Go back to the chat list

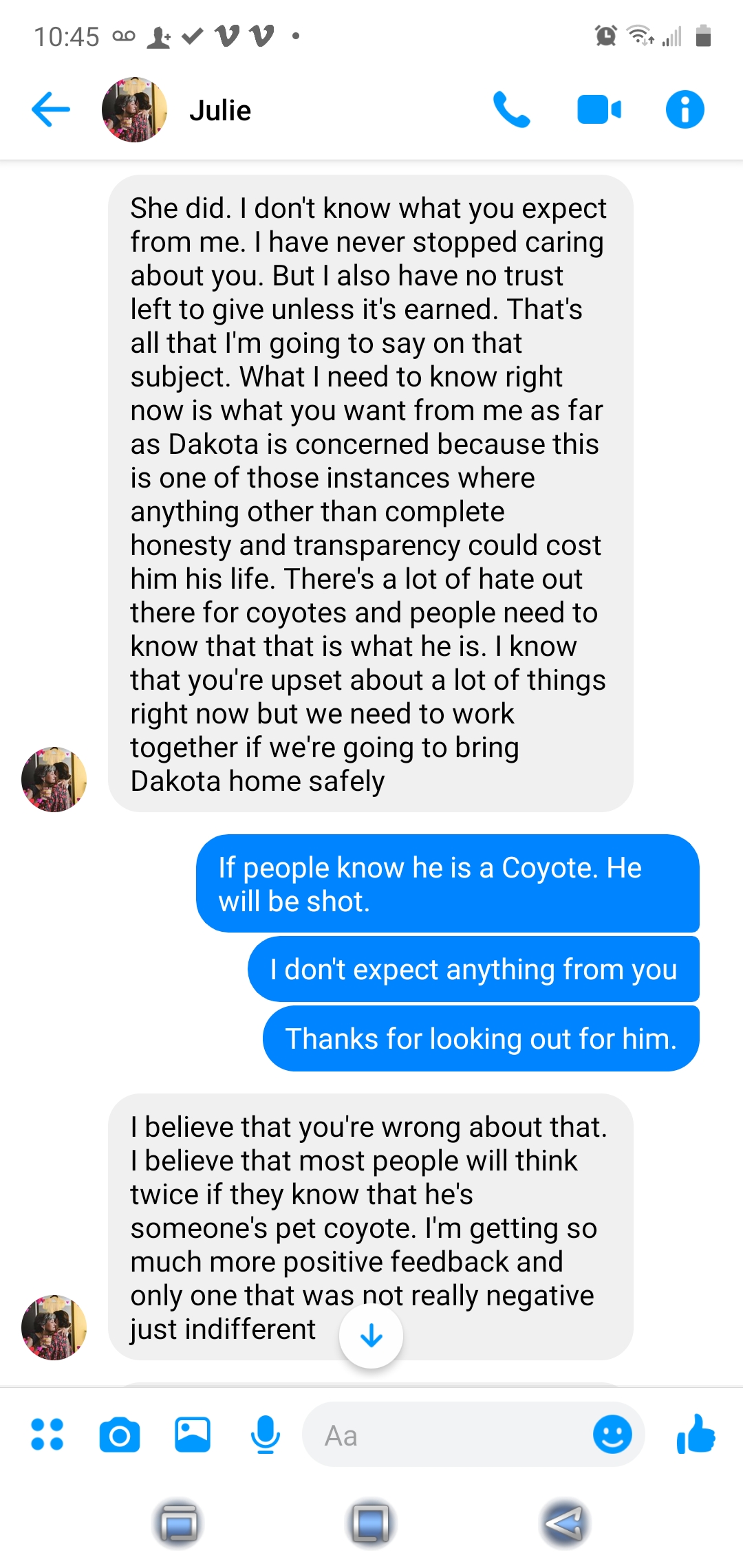pyautogui.click(x=51, y=110)
